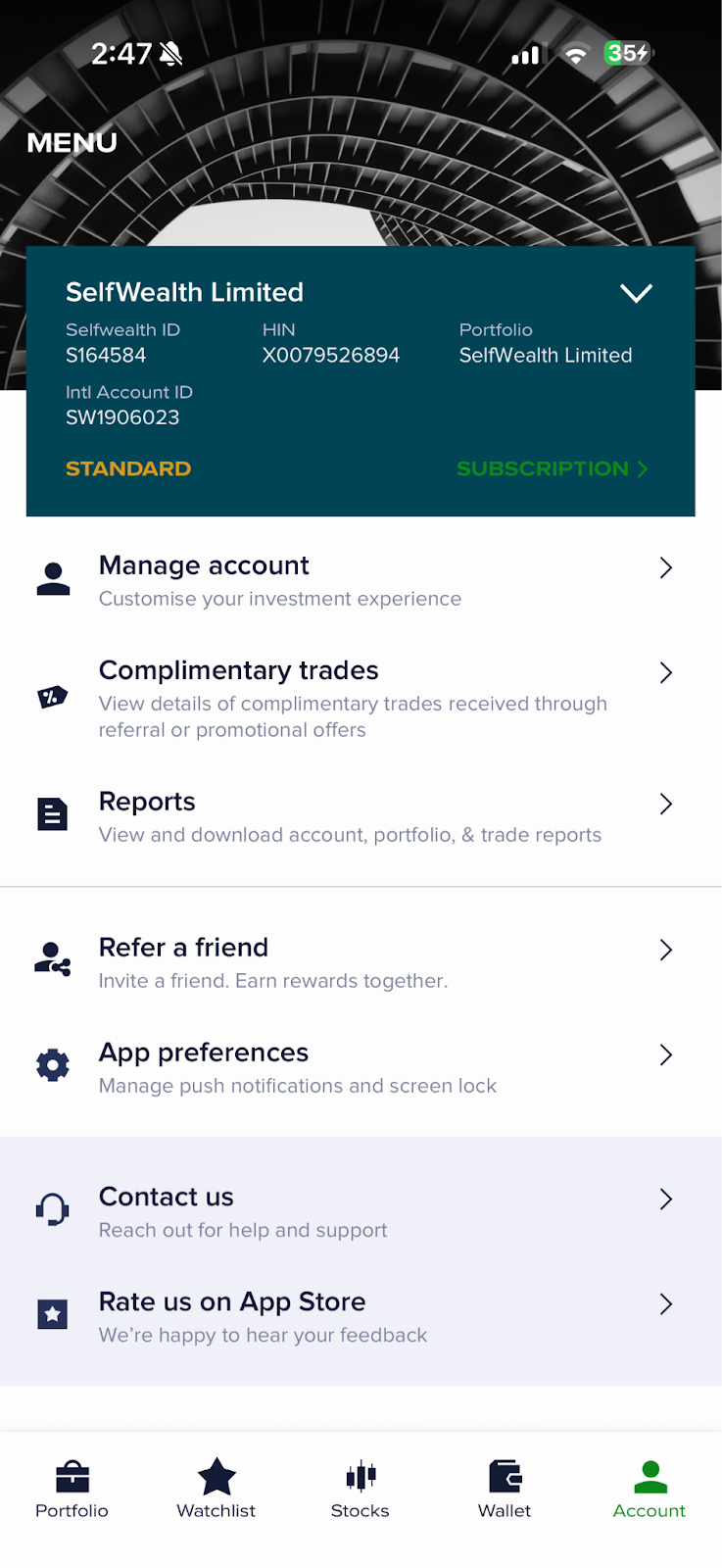Switch to the Watchlist tab

click(x=217, y=1489)
